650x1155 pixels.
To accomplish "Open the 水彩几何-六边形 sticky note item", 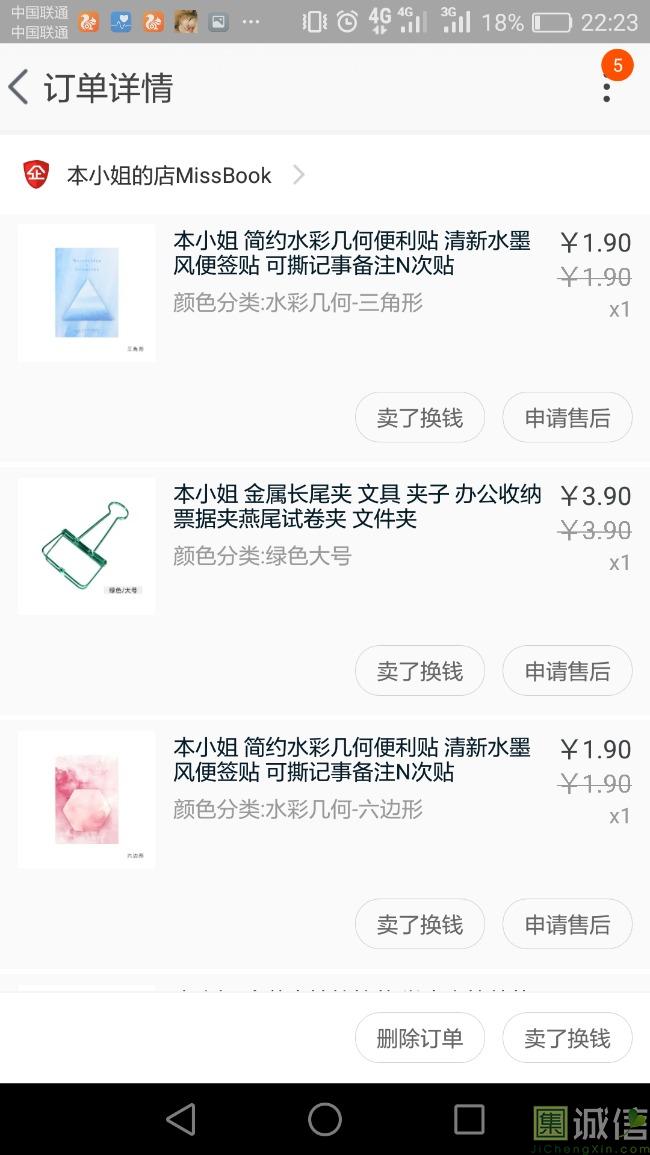I will (x=352, y=760).
